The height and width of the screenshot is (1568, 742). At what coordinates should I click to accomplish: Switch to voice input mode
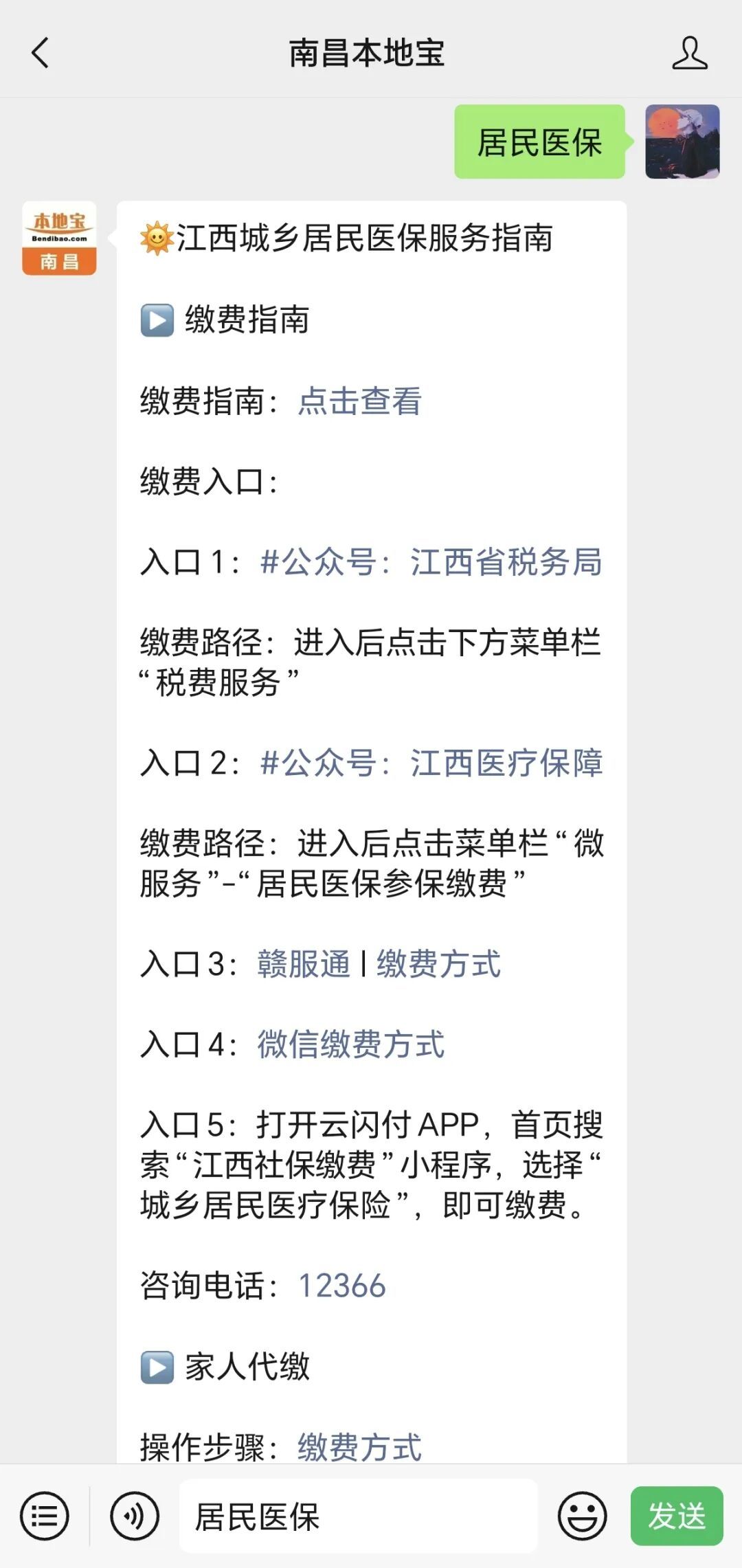click(x=135, y=1516)
